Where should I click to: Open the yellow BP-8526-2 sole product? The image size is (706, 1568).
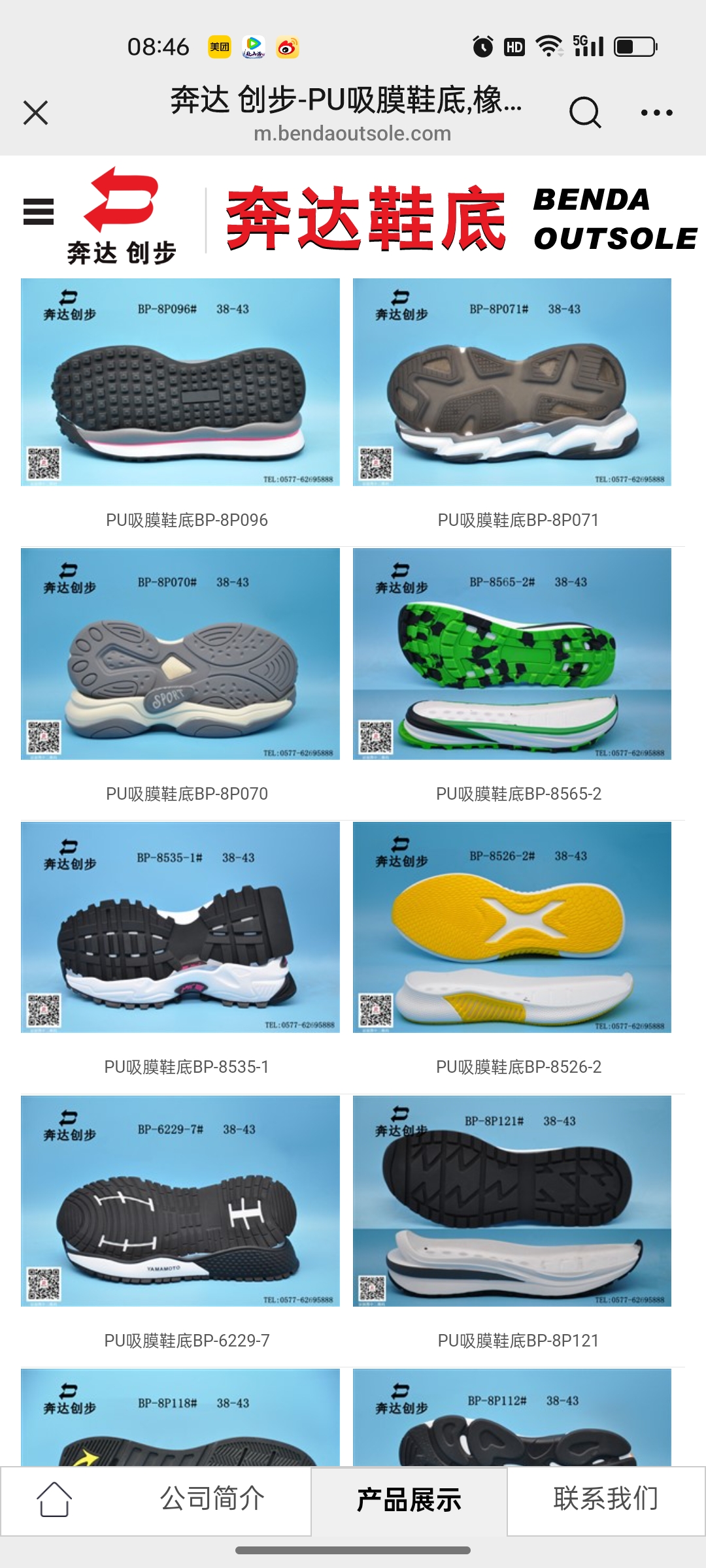click(x=512, y=928)
